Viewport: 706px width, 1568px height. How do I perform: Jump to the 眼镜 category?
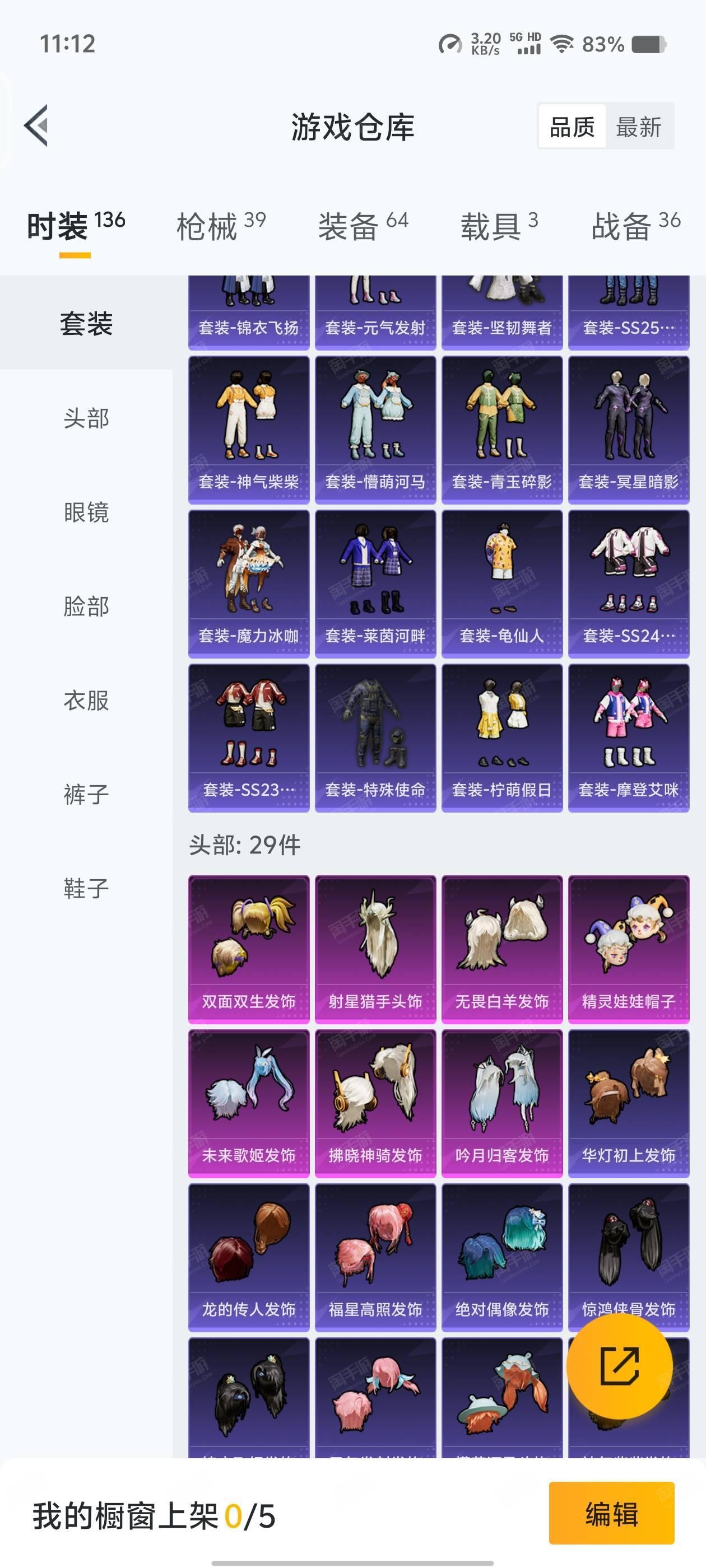coord(86,512)
